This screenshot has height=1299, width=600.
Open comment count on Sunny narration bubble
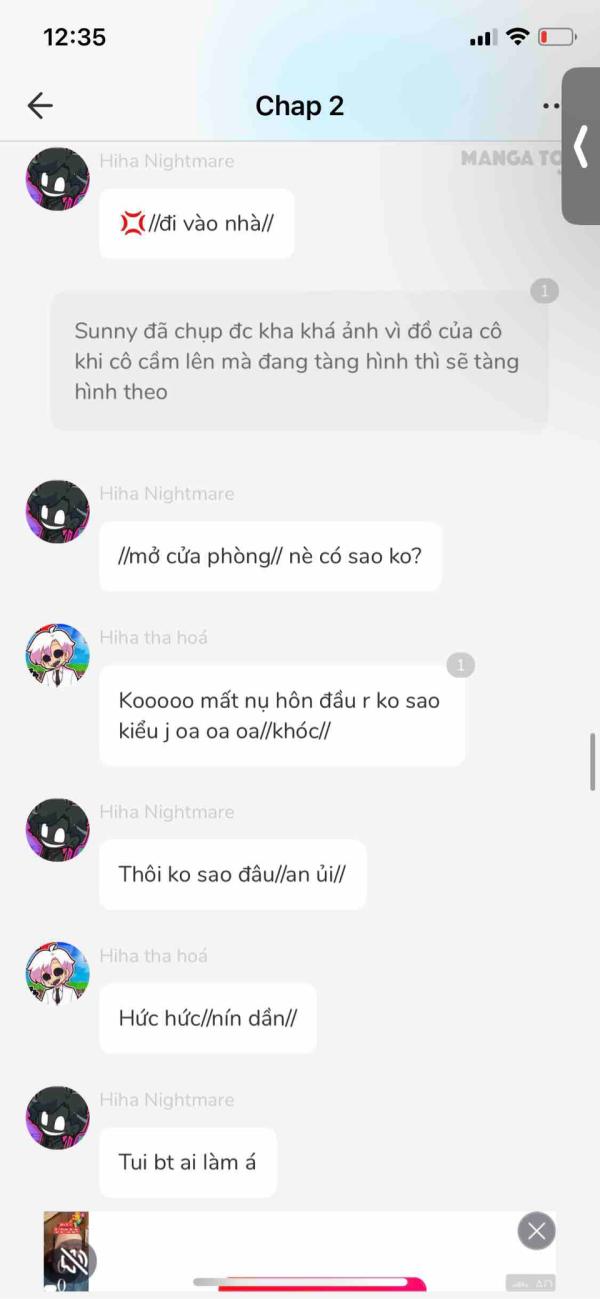[x=544, y=291]
